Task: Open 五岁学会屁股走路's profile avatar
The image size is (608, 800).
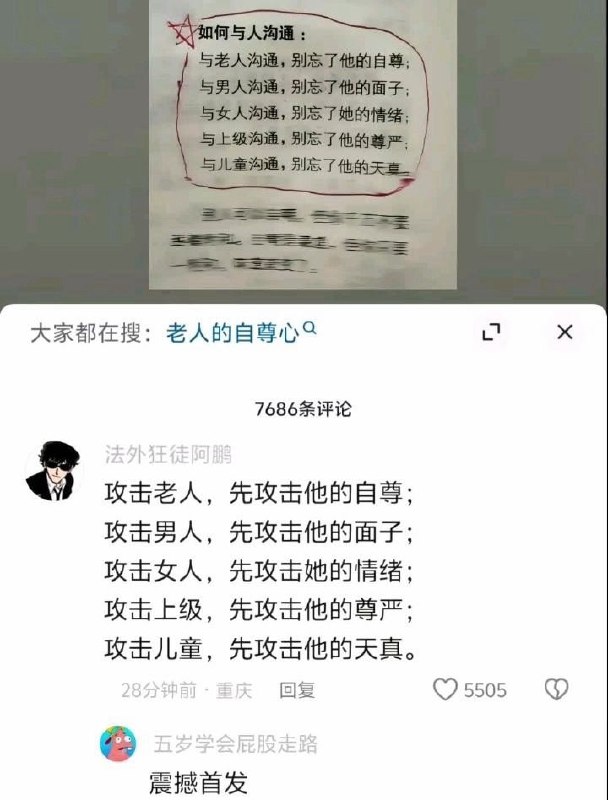Action: point(118,744)
